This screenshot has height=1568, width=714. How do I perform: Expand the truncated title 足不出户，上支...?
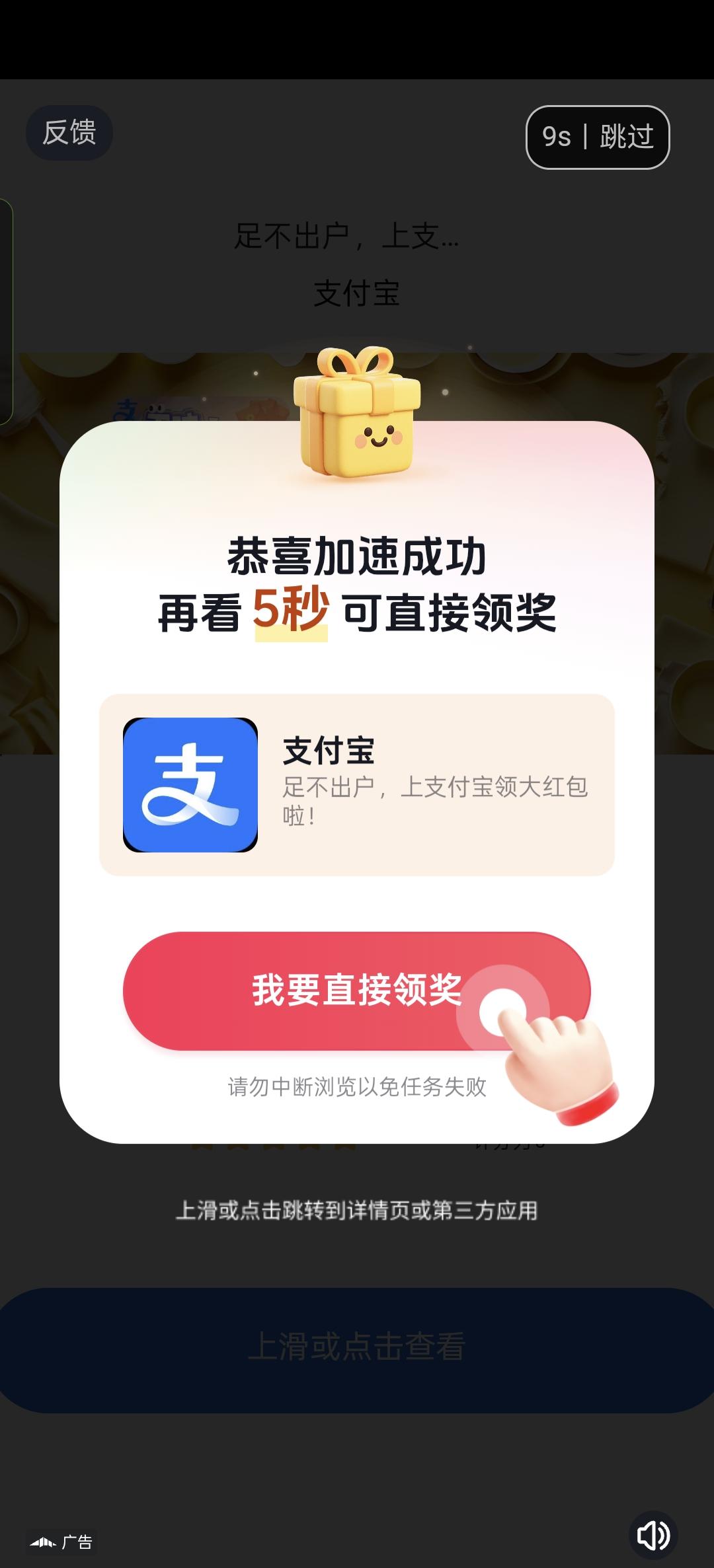[x=348, y=240]
